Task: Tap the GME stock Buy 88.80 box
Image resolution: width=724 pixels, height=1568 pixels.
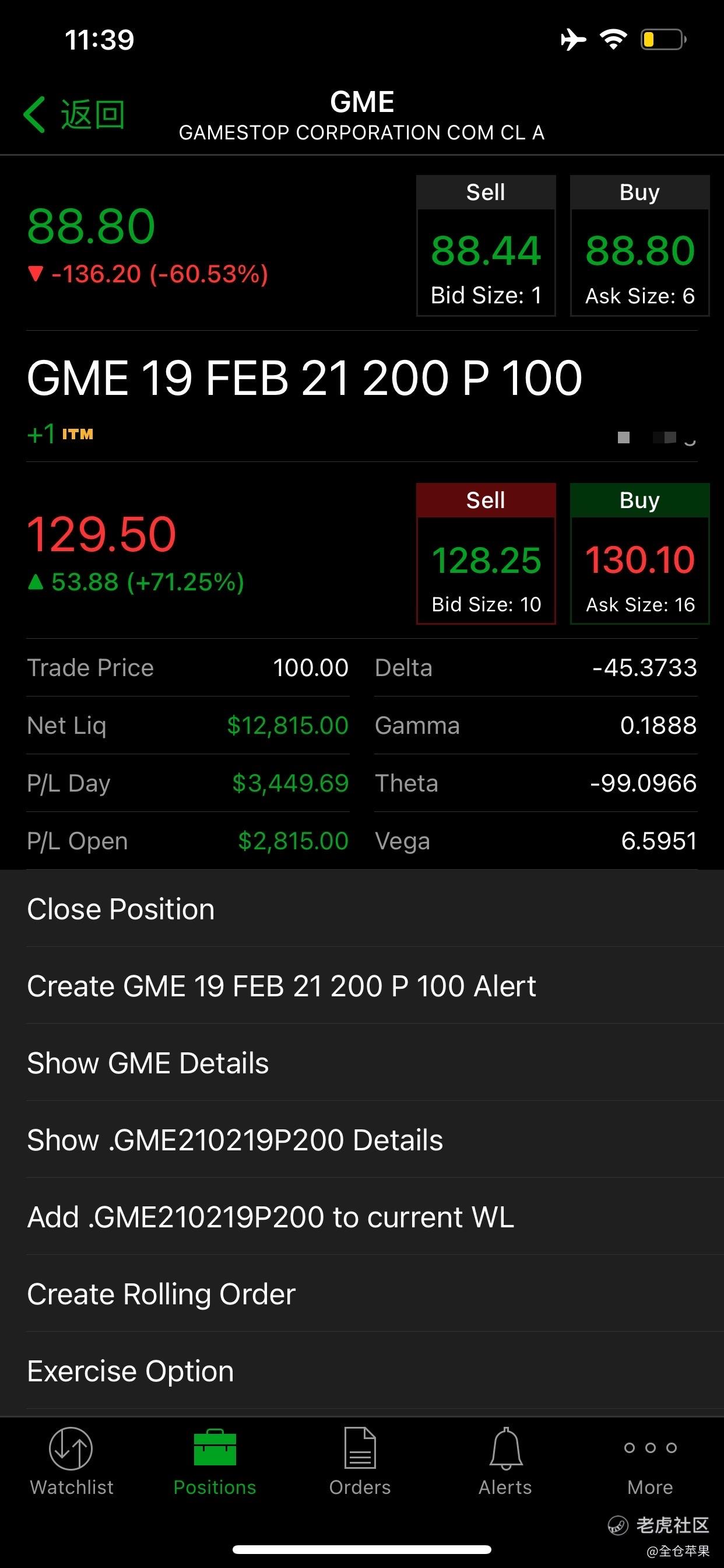Action: 639,246
